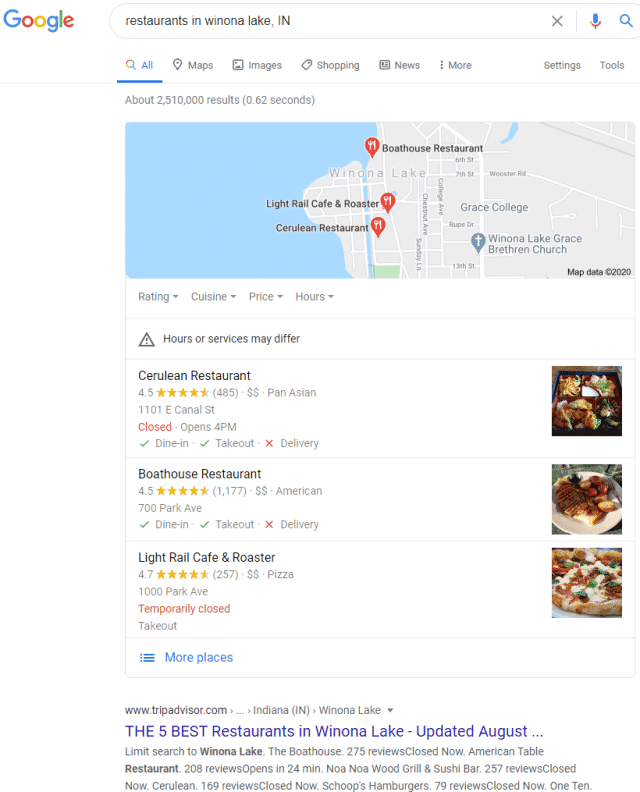Expand the Rating filter dropdown

pyautogui.click(x=158, y=297)
